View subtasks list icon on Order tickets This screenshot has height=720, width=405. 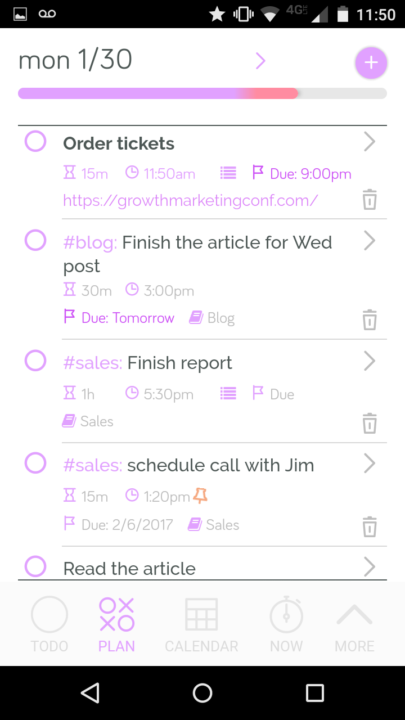pyautogui.click(x=228, y=173)
